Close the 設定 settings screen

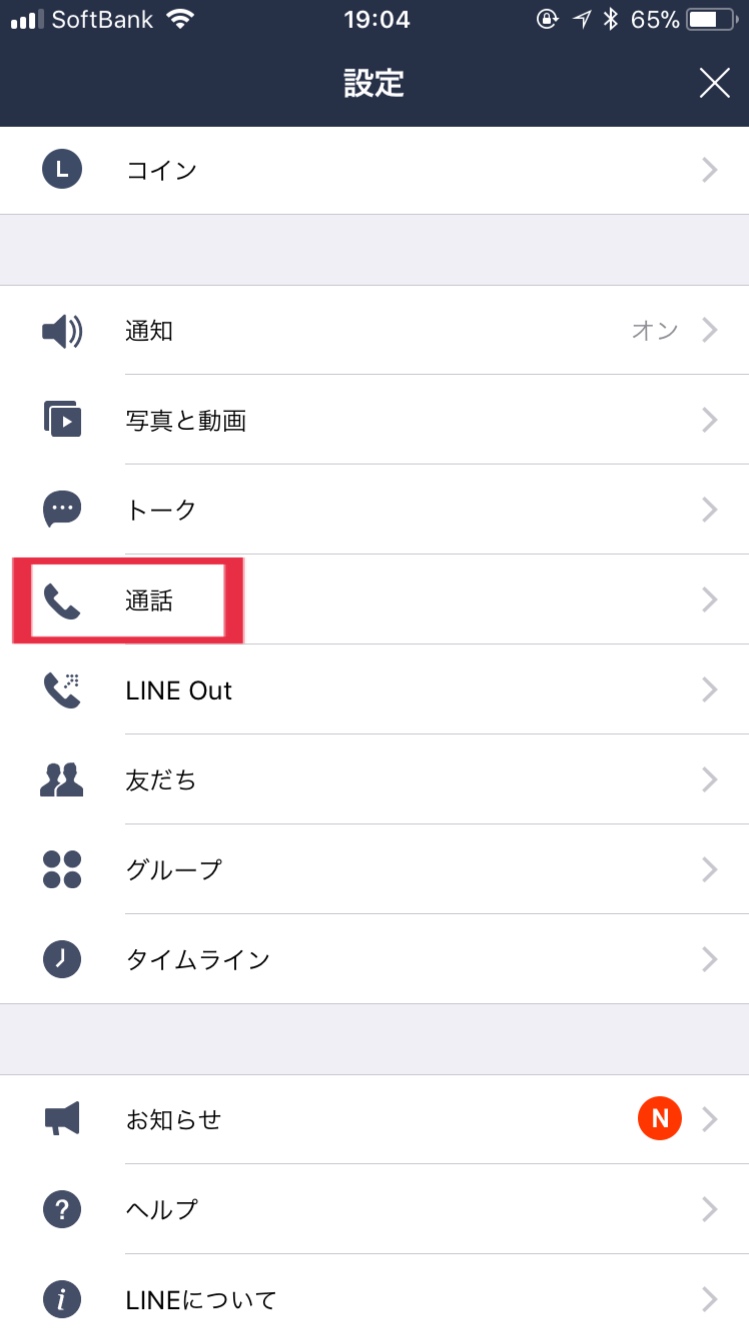(x=714, y=83)
